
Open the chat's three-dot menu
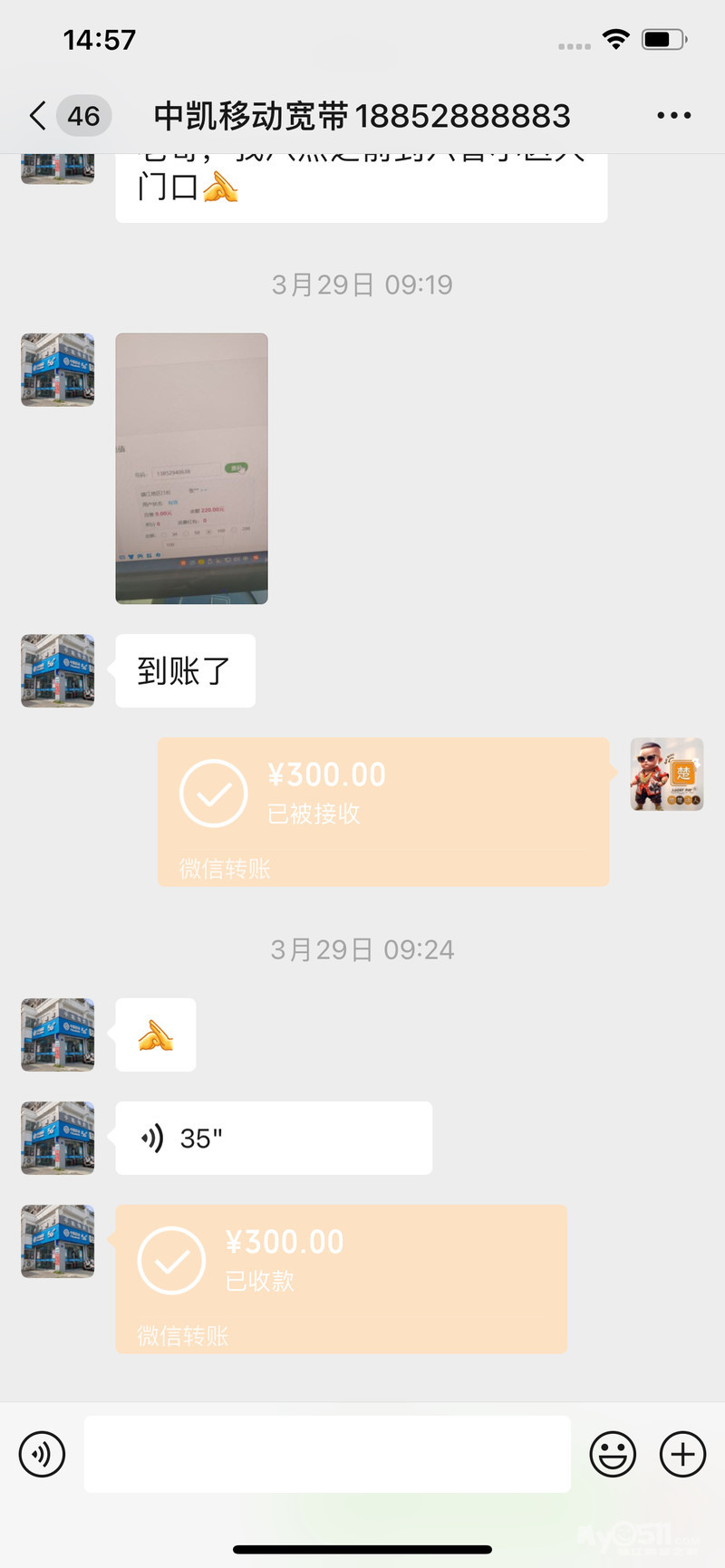tap(673, 116)
